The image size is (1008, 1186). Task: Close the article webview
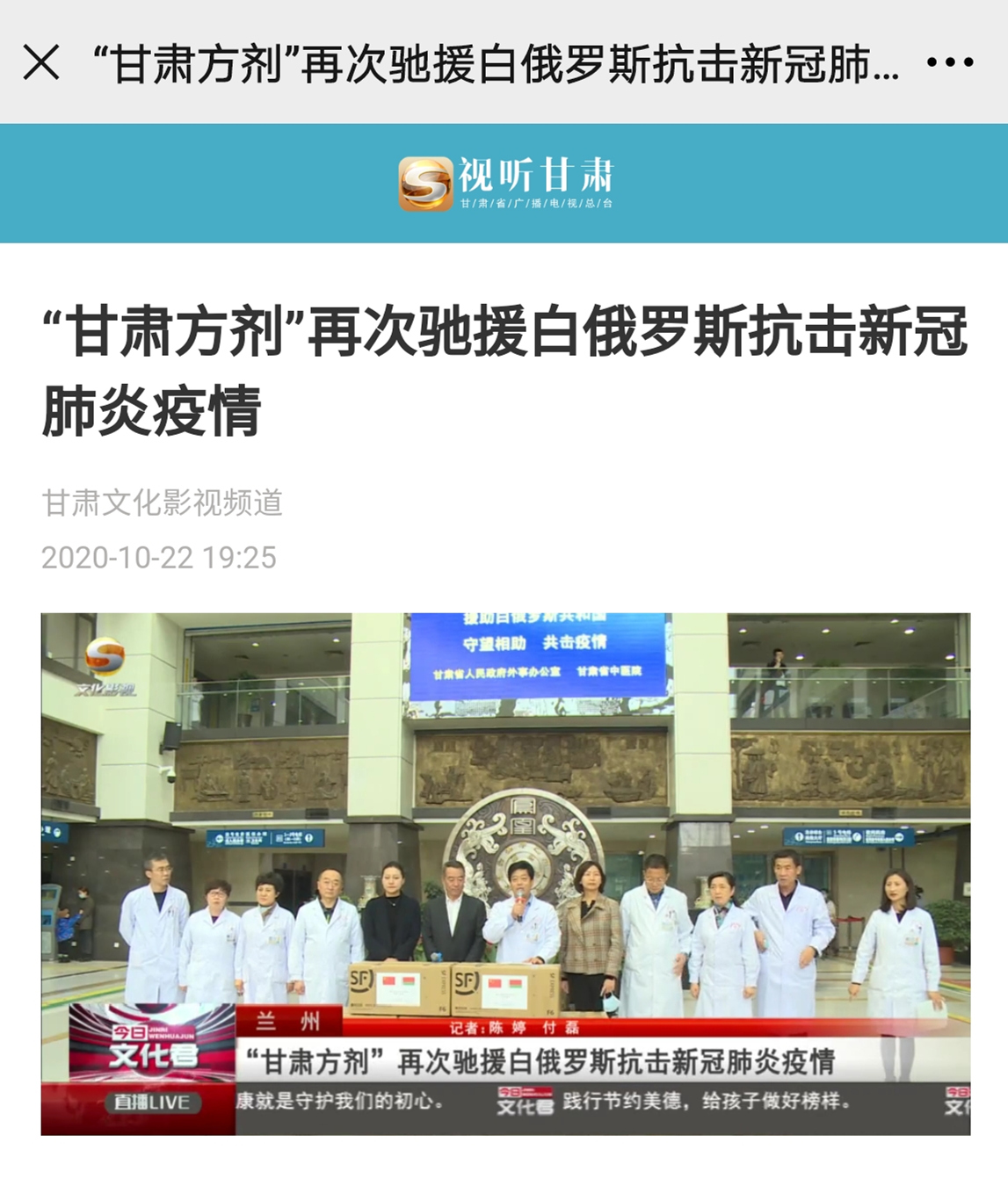click(41, 62)
